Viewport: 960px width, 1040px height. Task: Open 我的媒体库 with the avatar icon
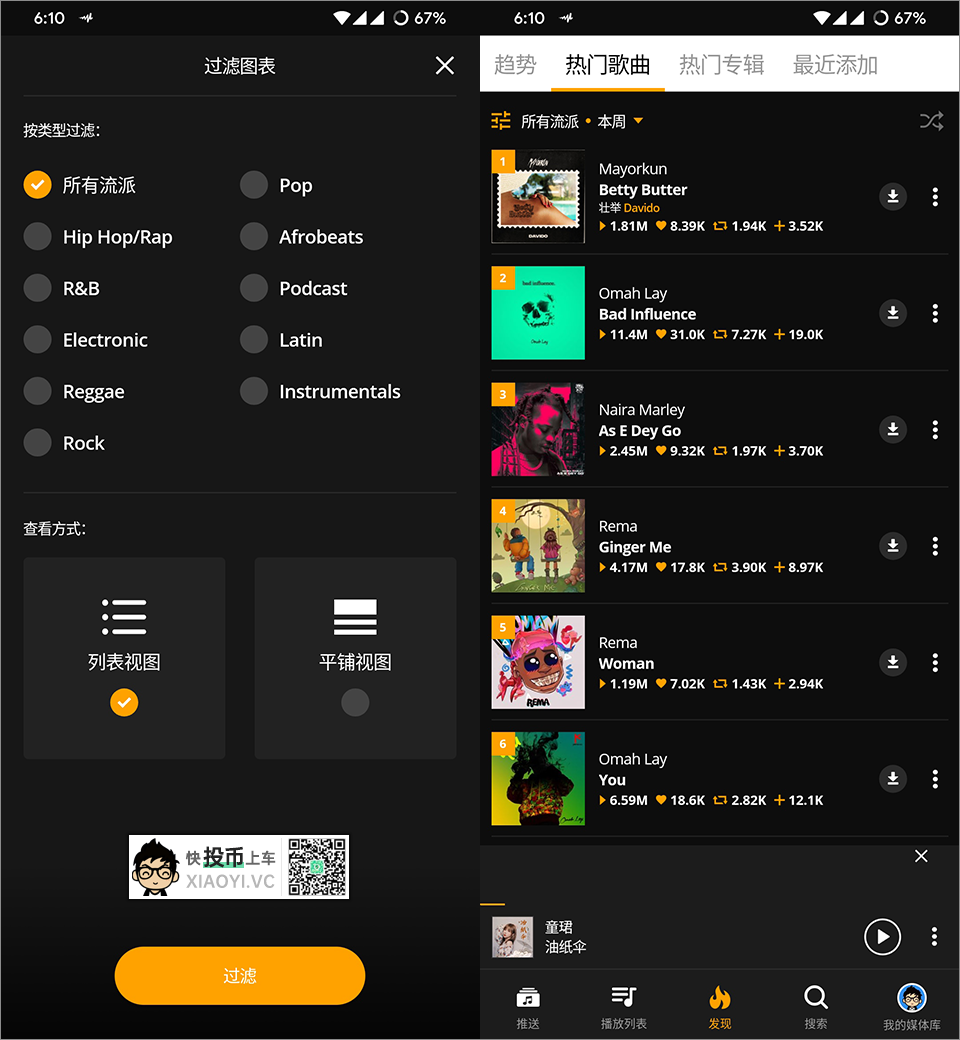(x=911, y=997)
